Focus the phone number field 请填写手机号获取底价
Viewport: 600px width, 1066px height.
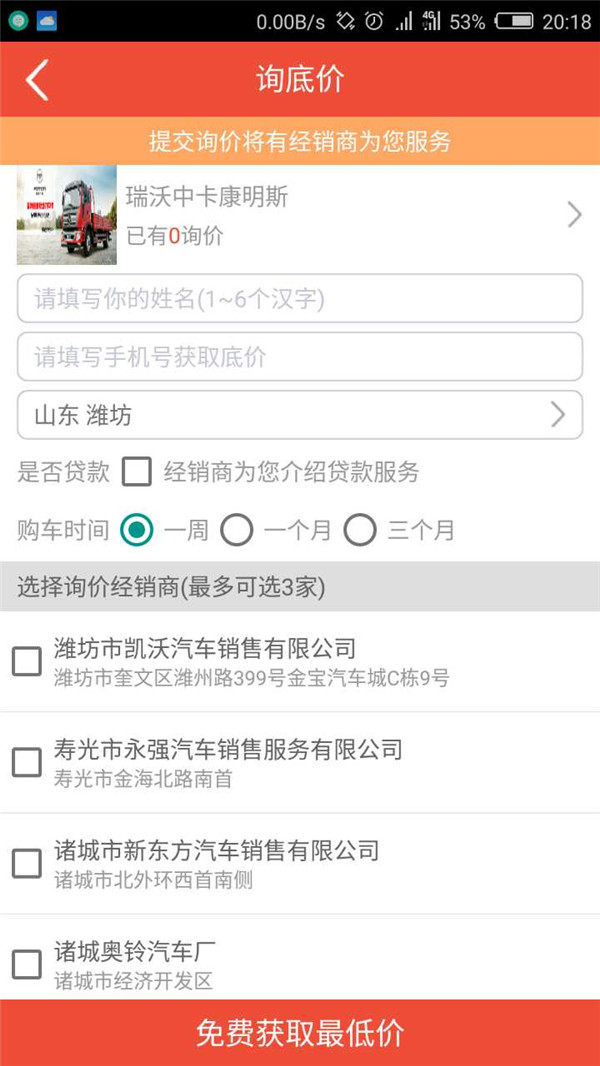(x=300, y=356)
